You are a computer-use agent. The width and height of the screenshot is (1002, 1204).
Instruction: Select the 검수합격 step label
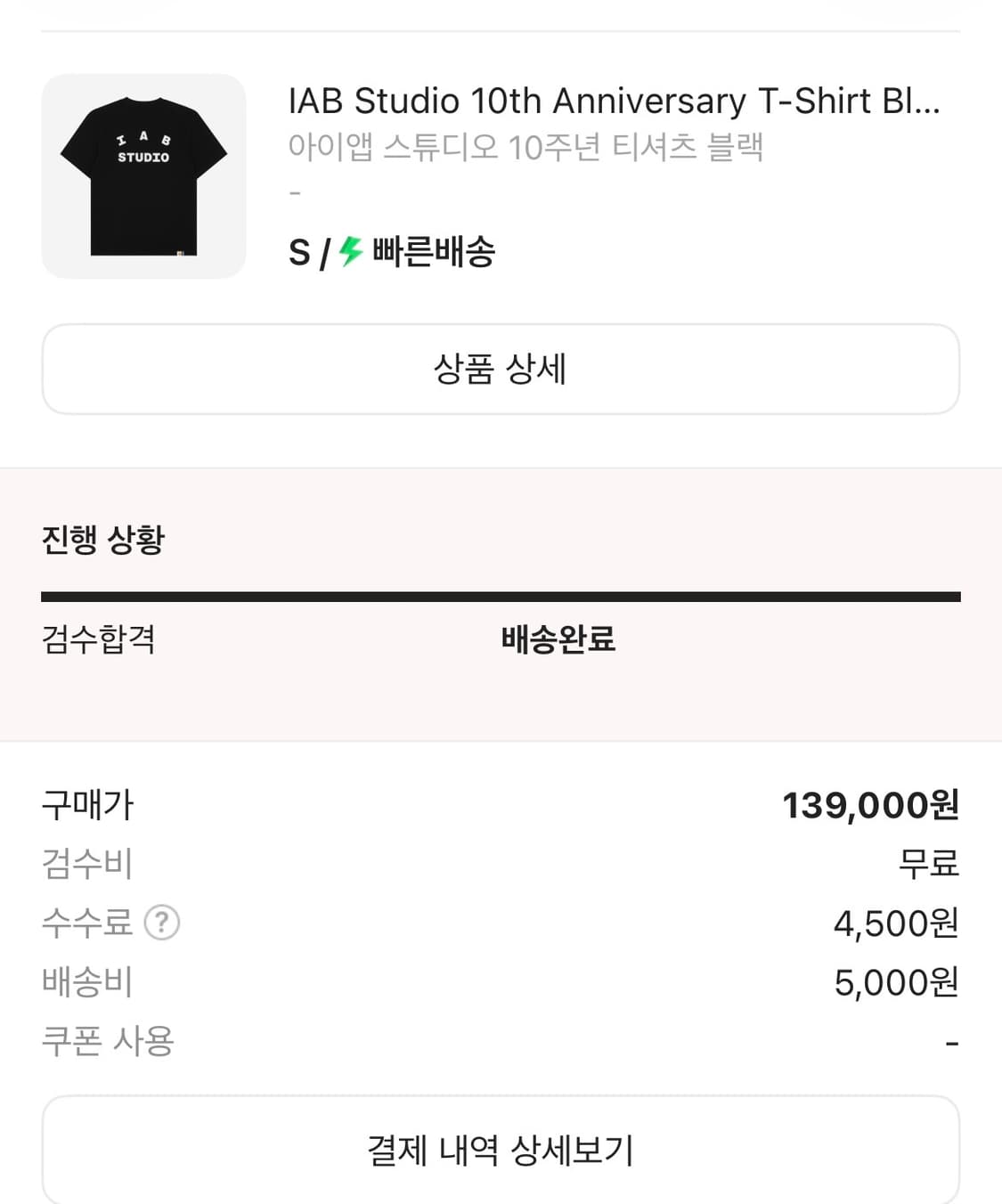tap(98, 639)
